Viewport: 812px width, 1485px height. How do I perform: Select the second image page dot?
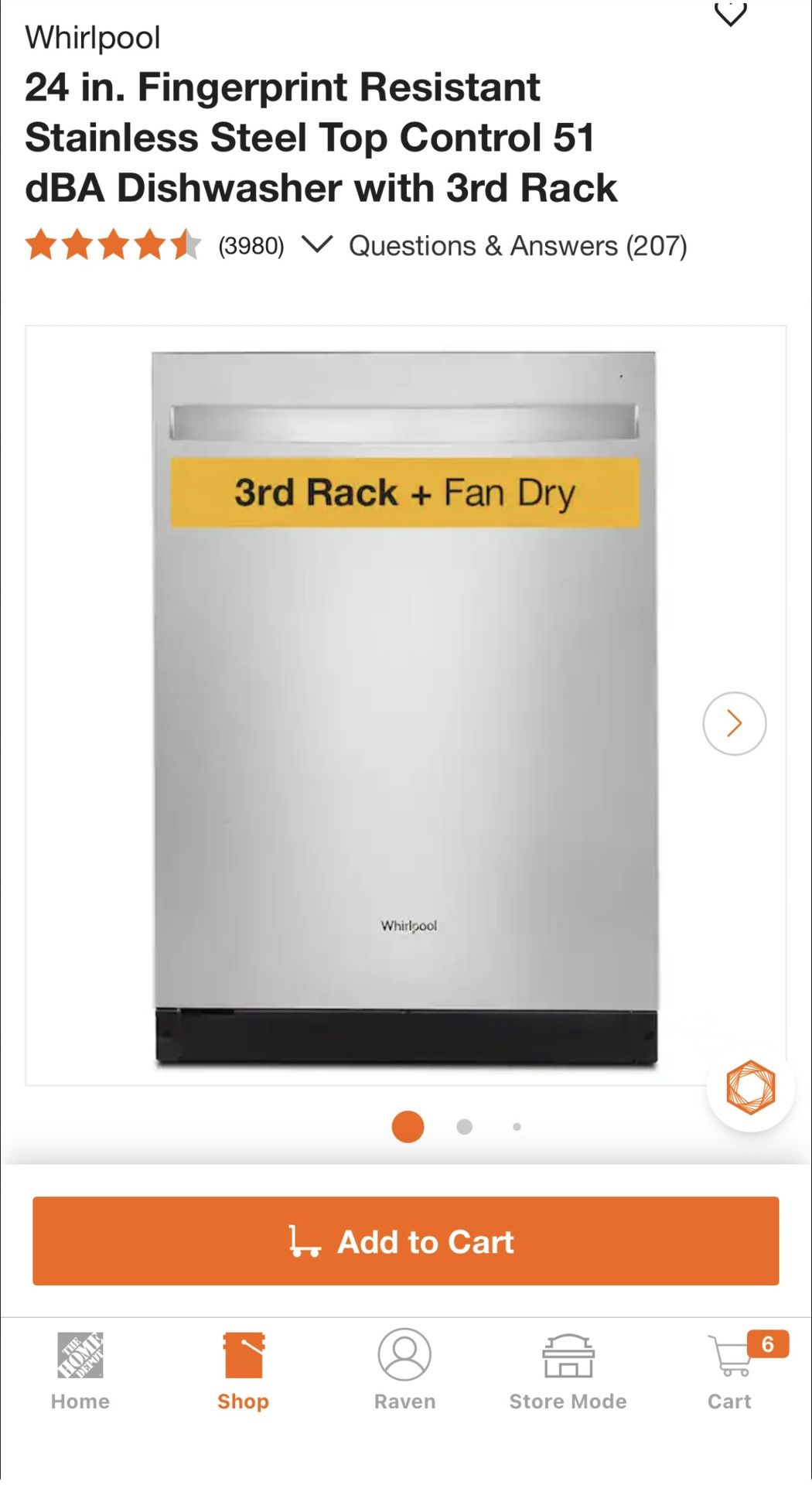(x=464, y=1127)
